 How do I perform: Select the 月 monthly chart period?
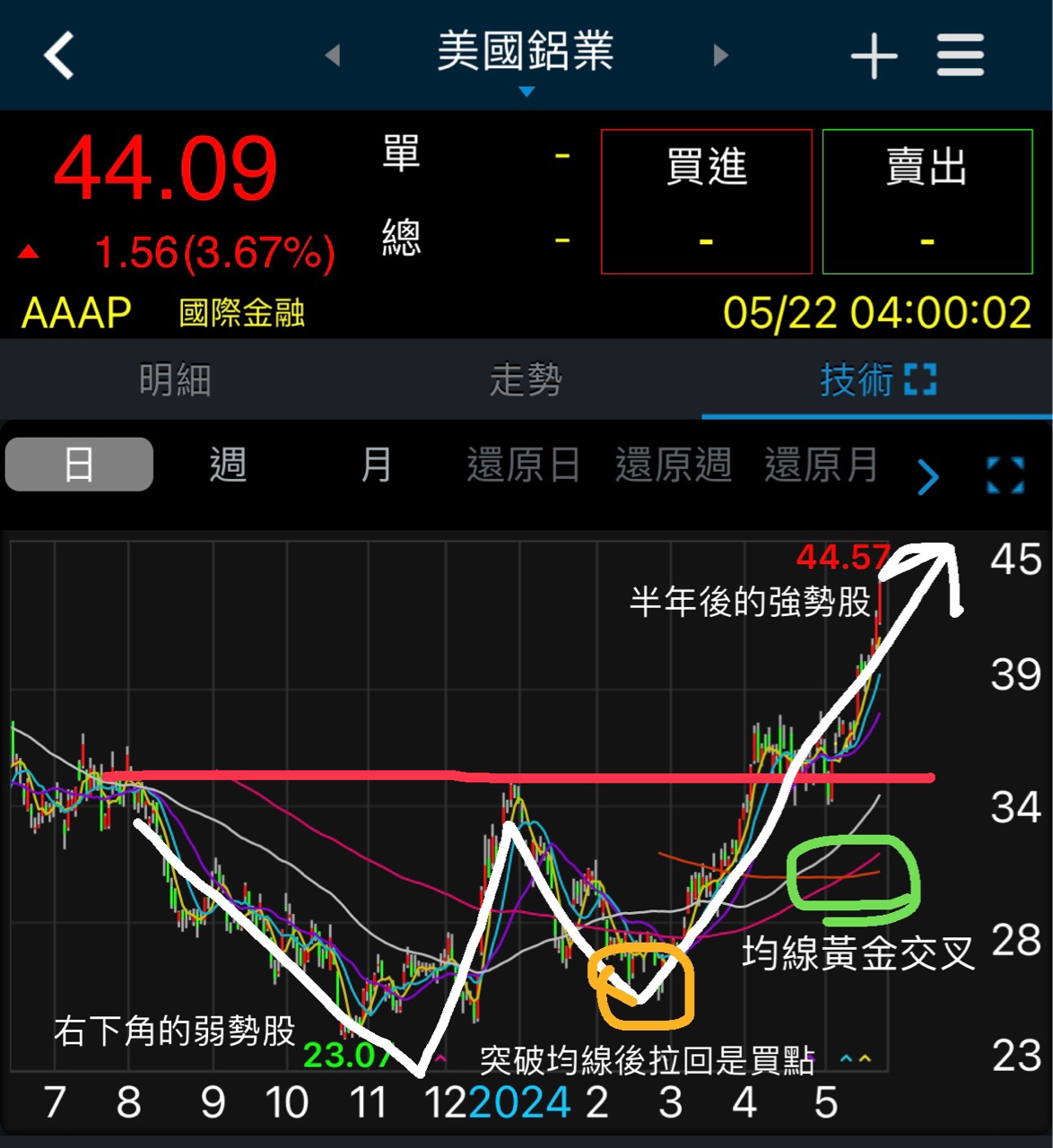coord(376,465)
